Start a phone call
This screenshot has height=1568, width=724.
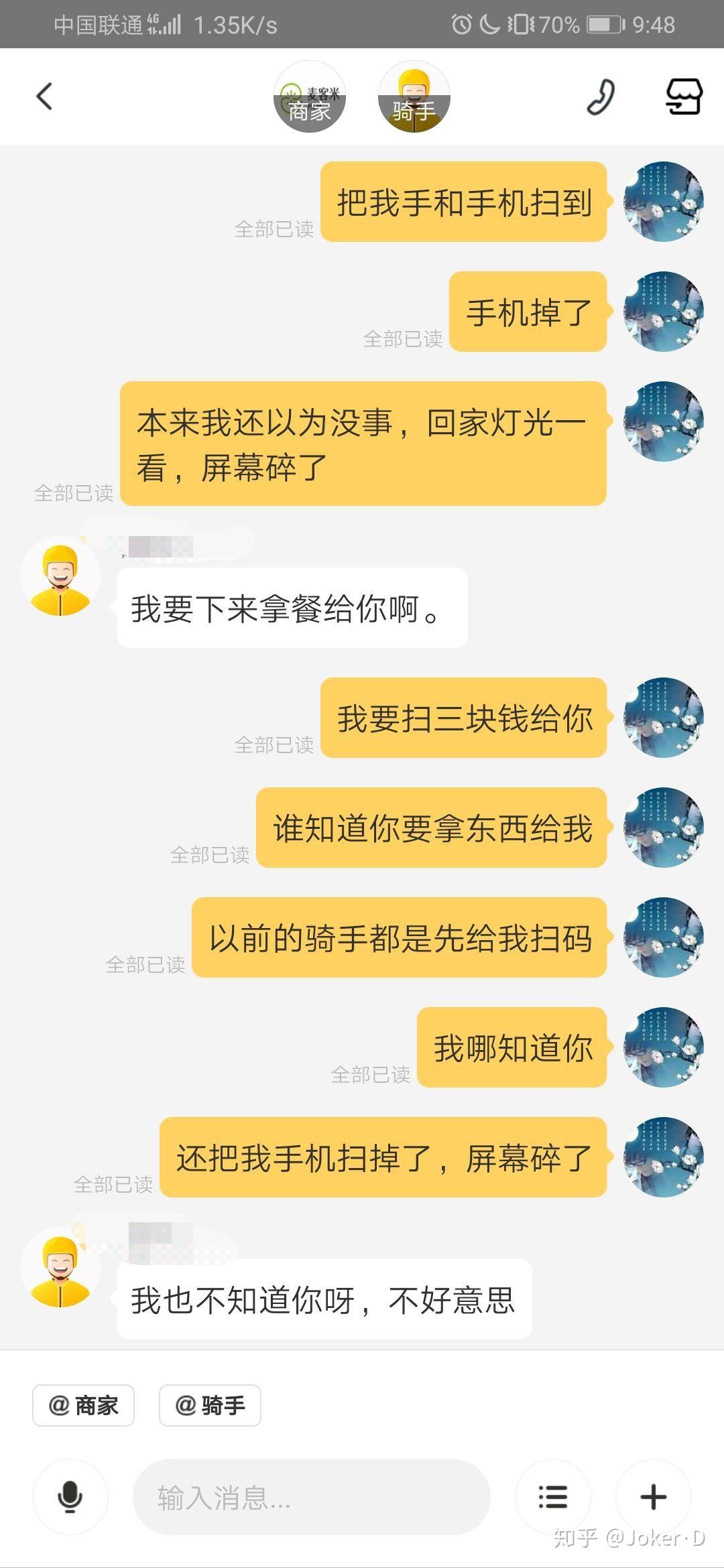coord(600,96)
